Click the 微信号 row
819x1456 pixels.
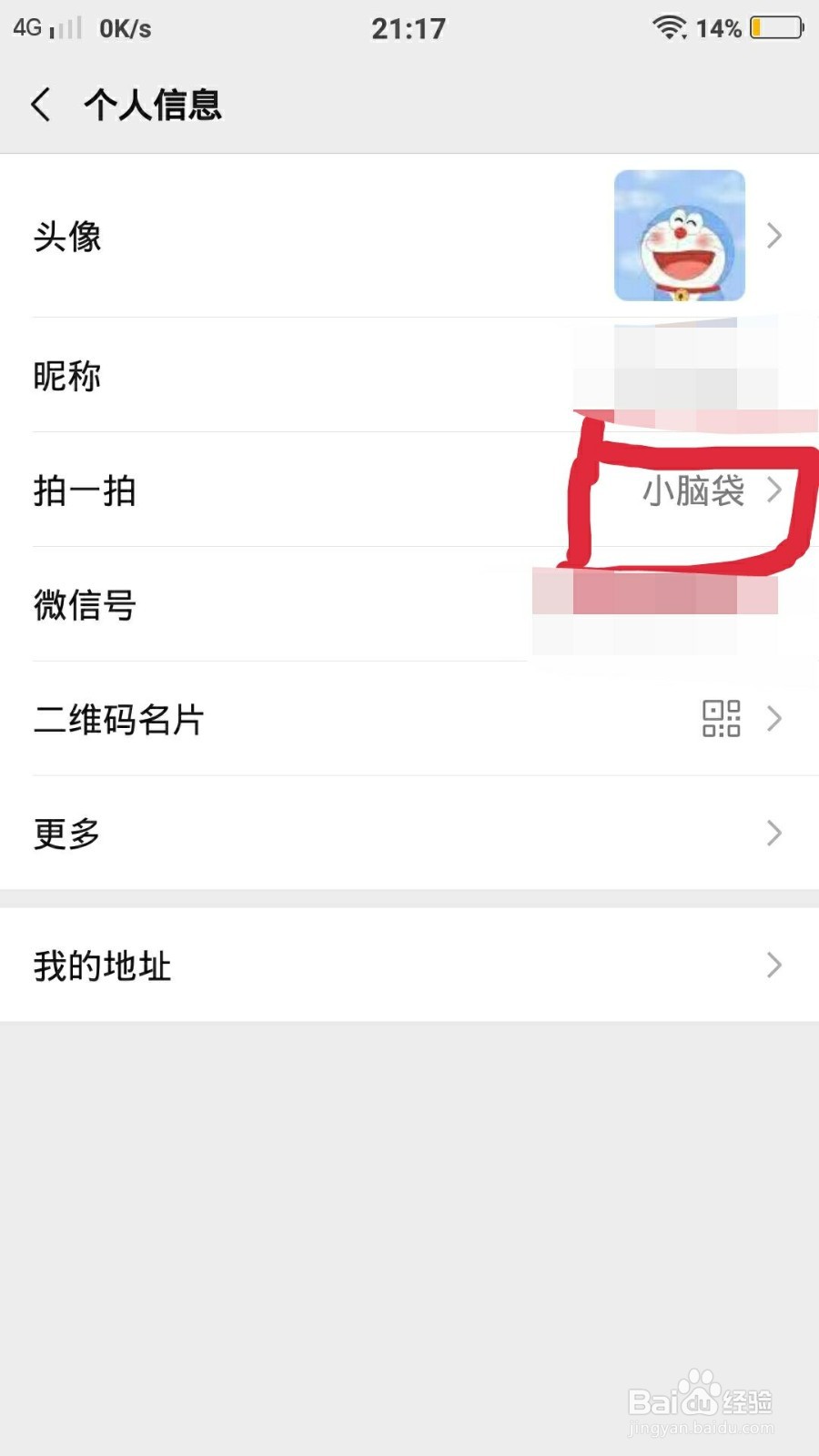85,605
